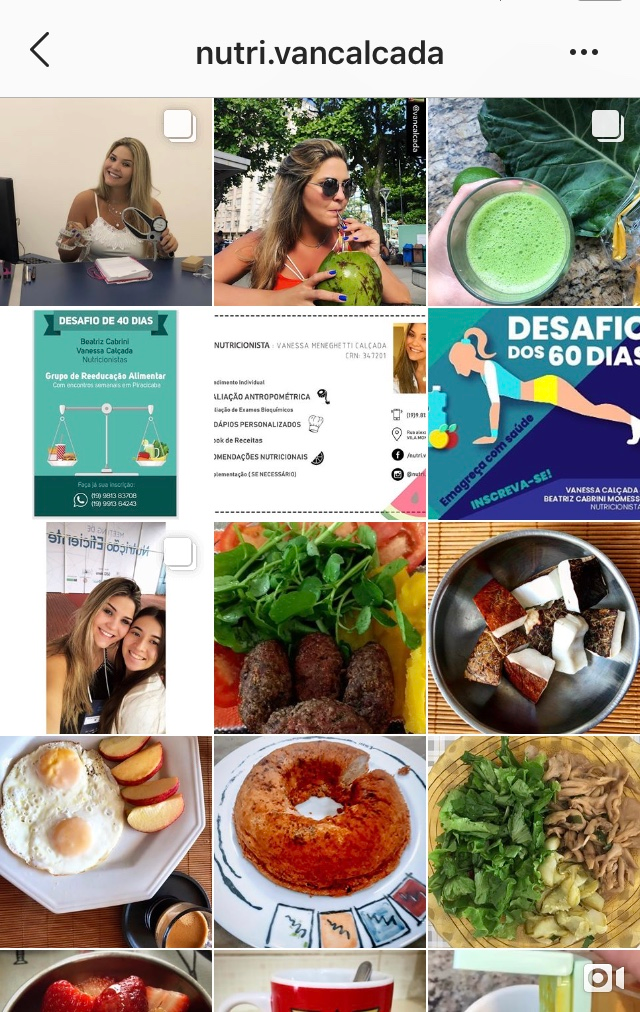Open the Desafio dos 60 Dias post
Image resolution: width=640 pixels, height=1012 pixels.
pyautogui.click(x=534, y=414)
